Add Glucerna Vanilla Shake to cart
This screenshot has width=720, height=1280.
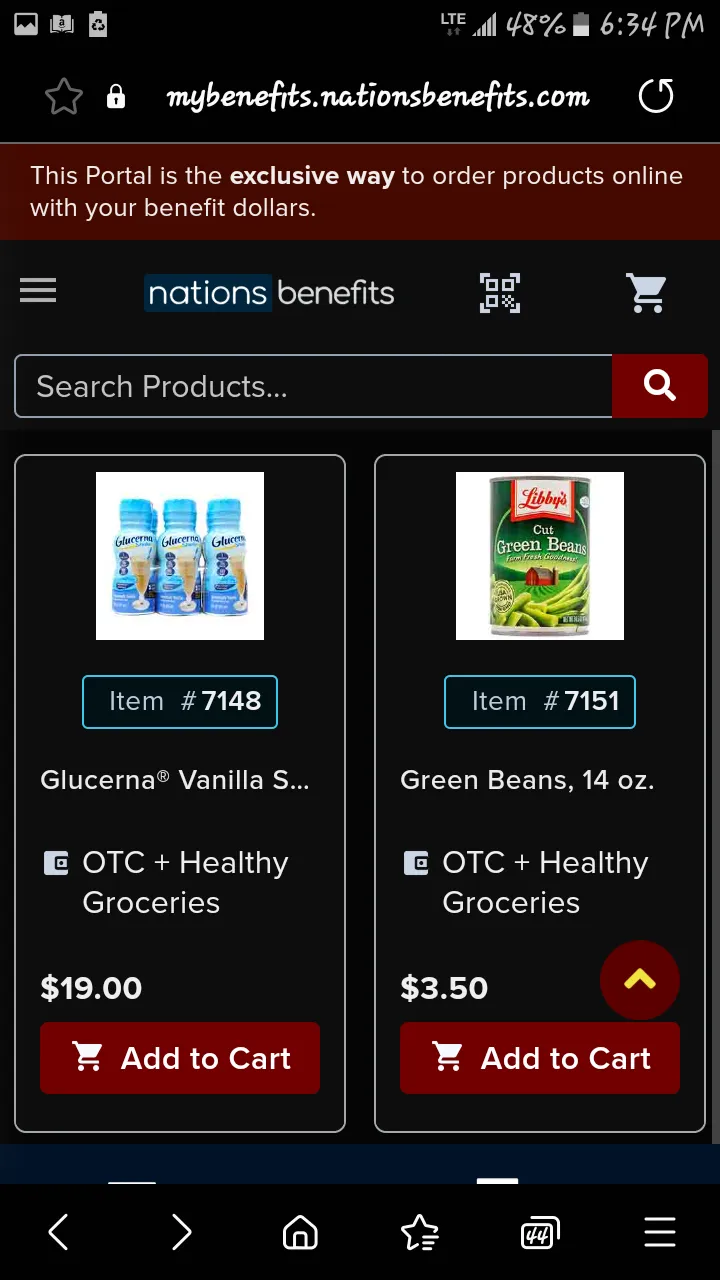click(180, 1058)
